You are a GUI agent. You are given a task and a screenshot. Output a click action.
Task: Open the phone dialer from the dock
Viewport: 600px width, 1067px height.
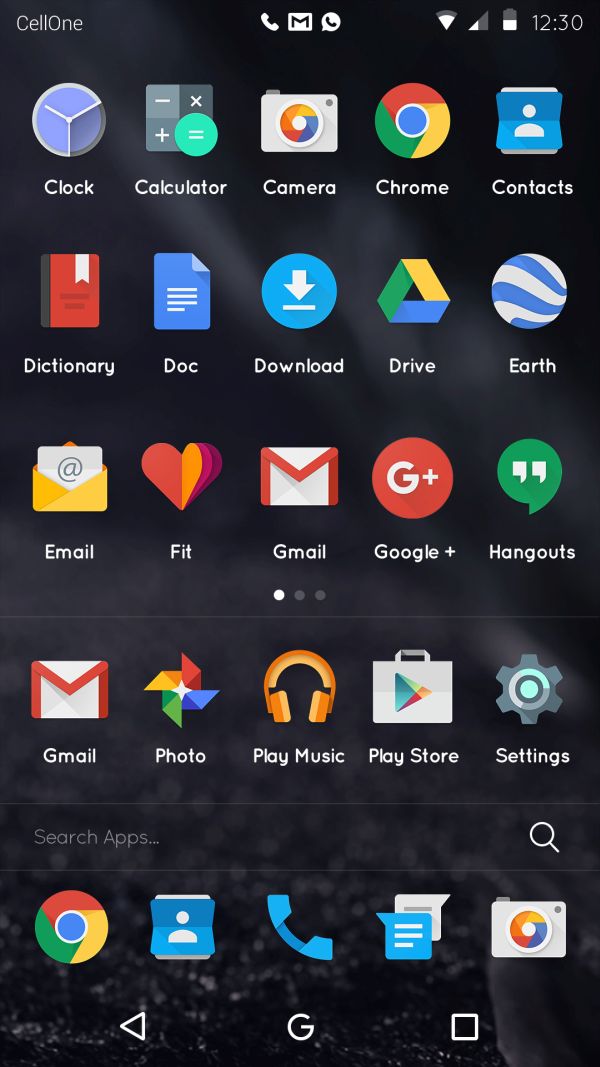pyautogui.click(x=298, y=927)
